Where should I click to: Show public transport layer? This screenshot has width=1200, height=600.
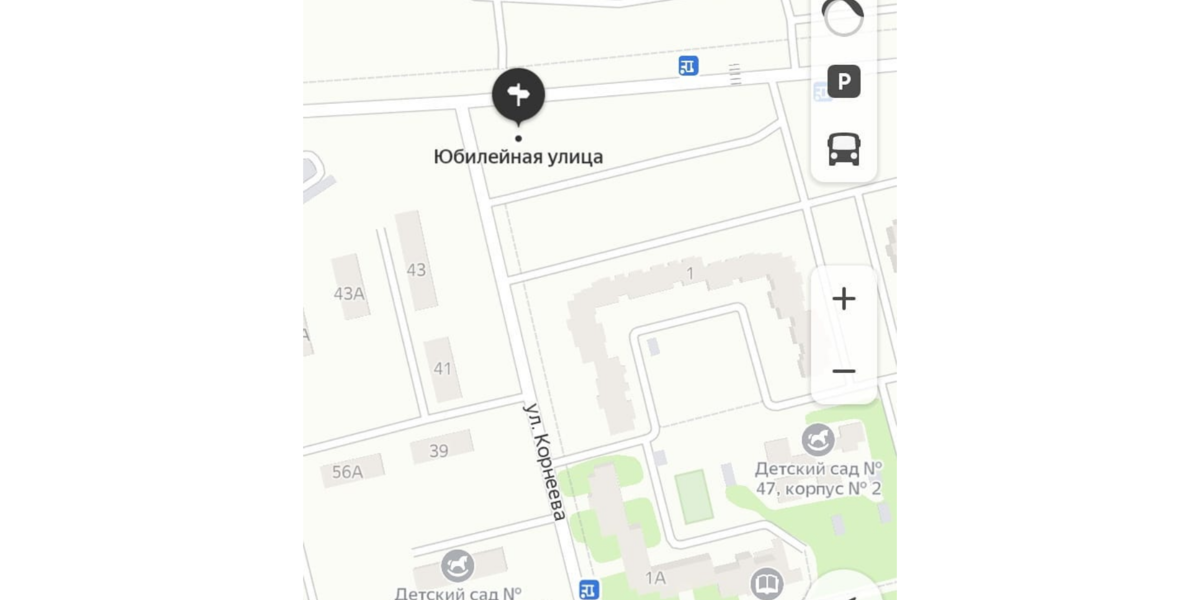pos(843,149)
